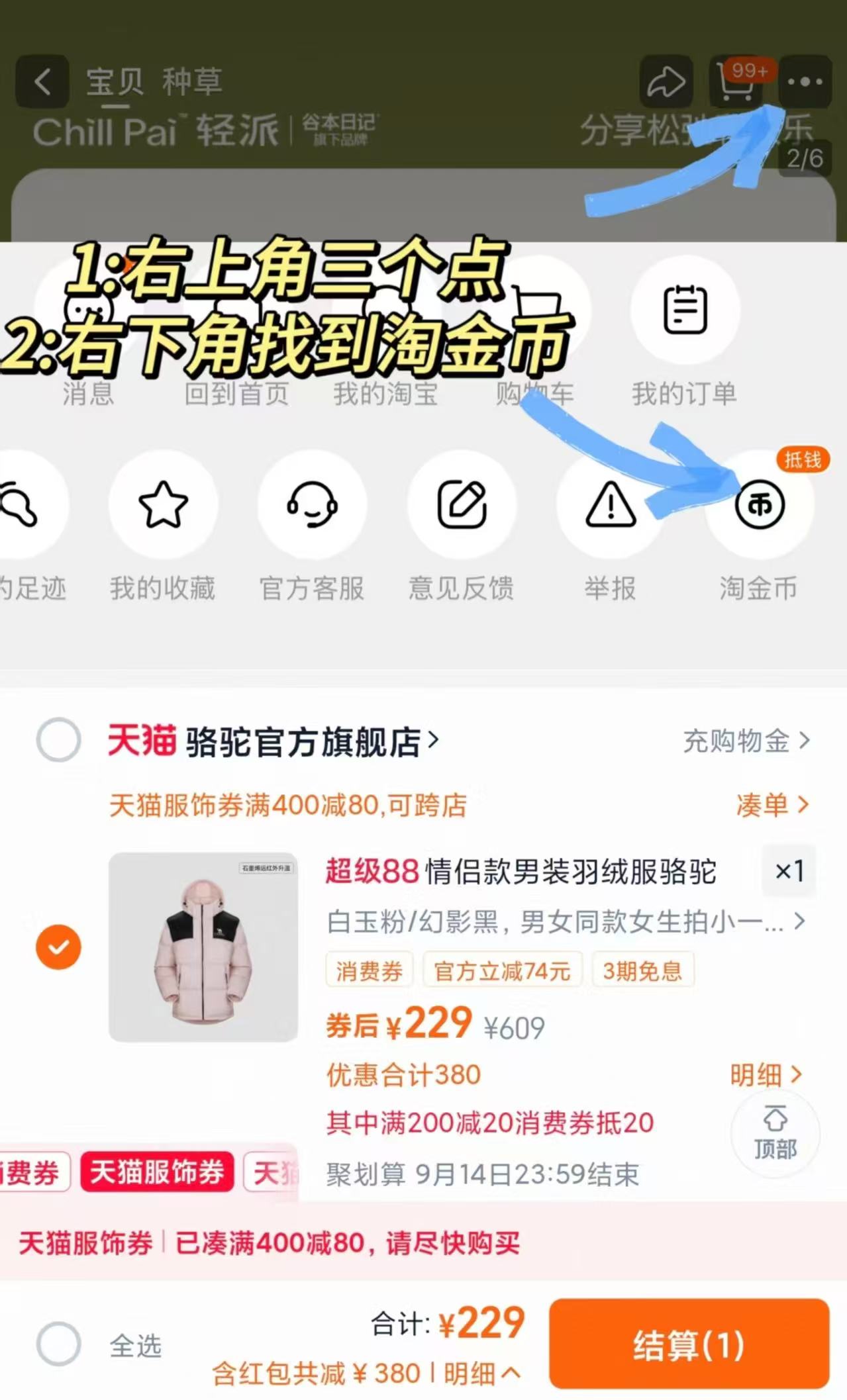The image size is (847, 1400).
Task: Select the 骆驼官方旗舰店 store checkbox
Action: [x=59, y=741]
